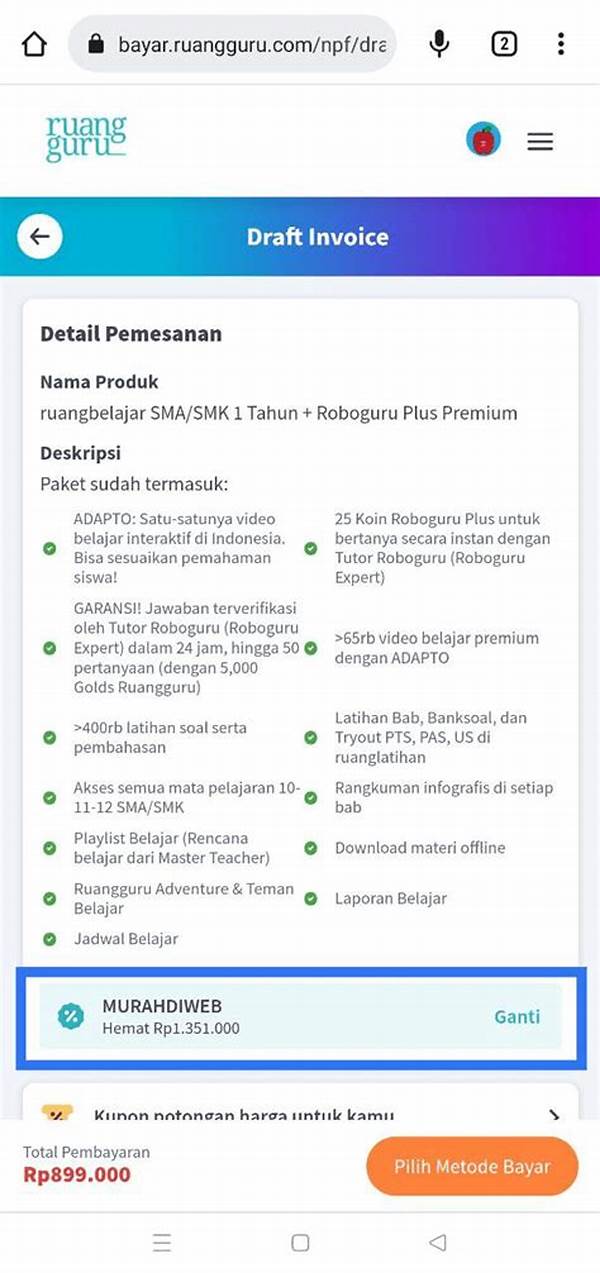Tap the system home button
This screenshot has width=600, height=1273.
coord(300,1243)
